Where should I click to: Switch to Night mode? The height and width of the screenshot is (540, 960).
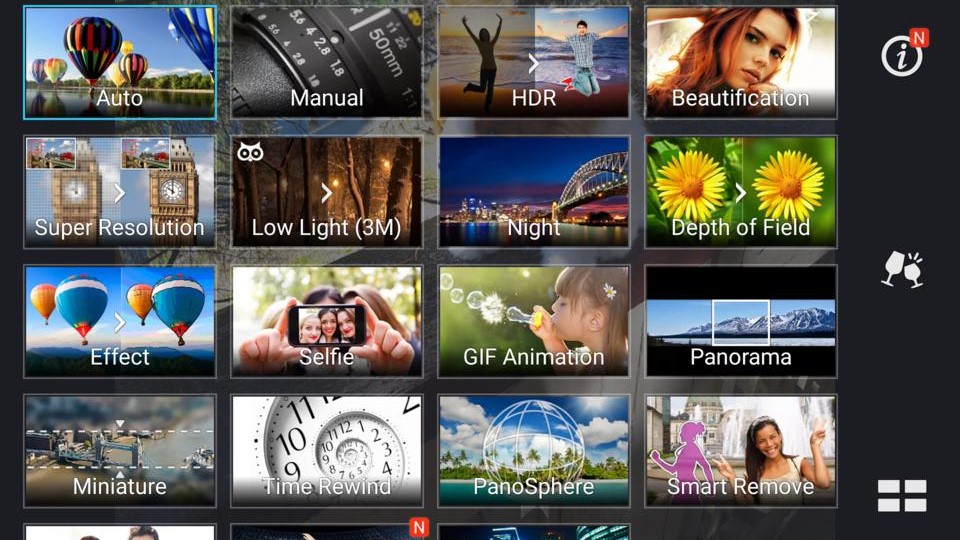click(x=534, y=192)
